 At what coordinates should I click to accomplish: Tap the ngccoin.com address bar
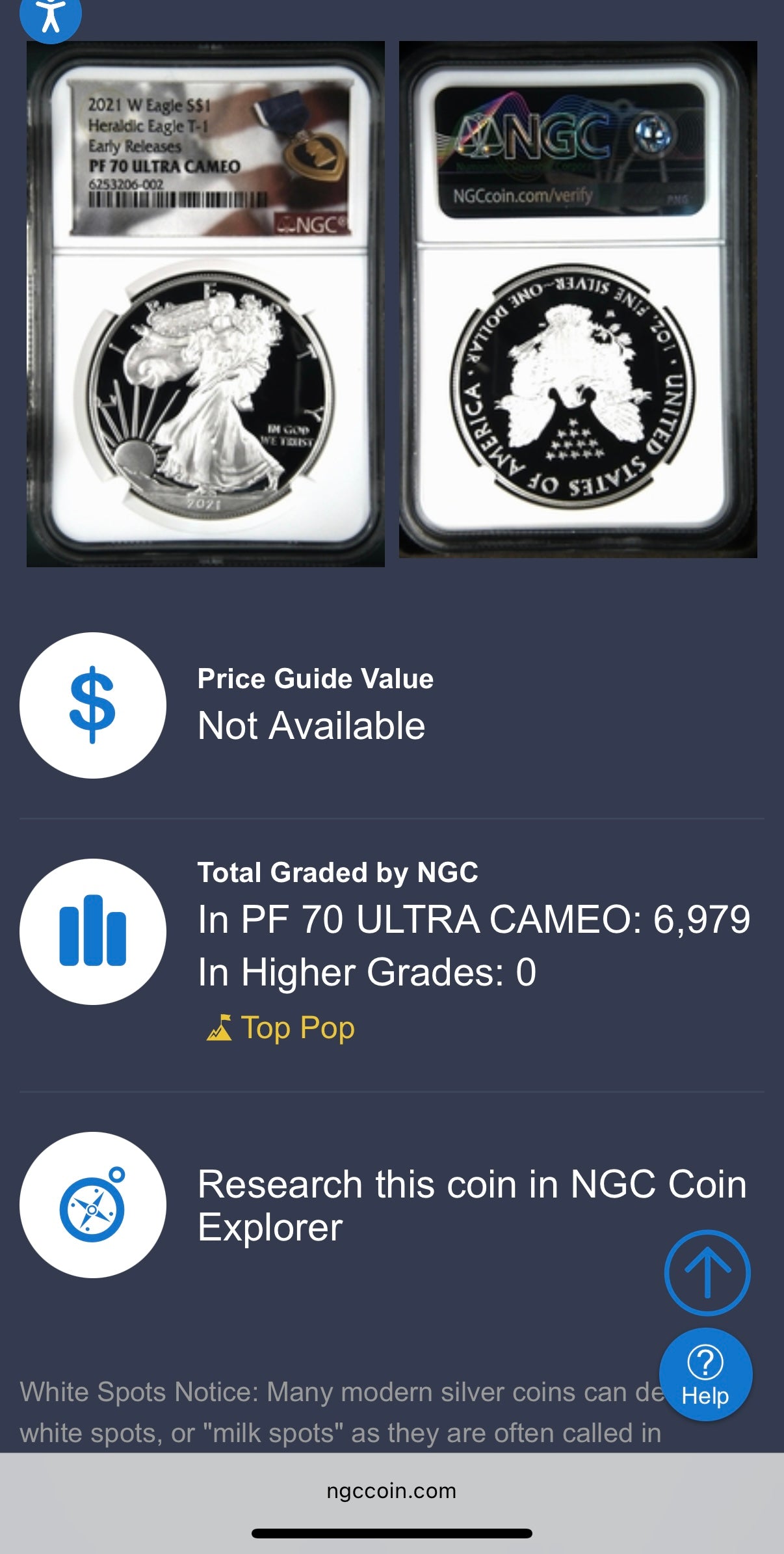(x=391, y=1490)
